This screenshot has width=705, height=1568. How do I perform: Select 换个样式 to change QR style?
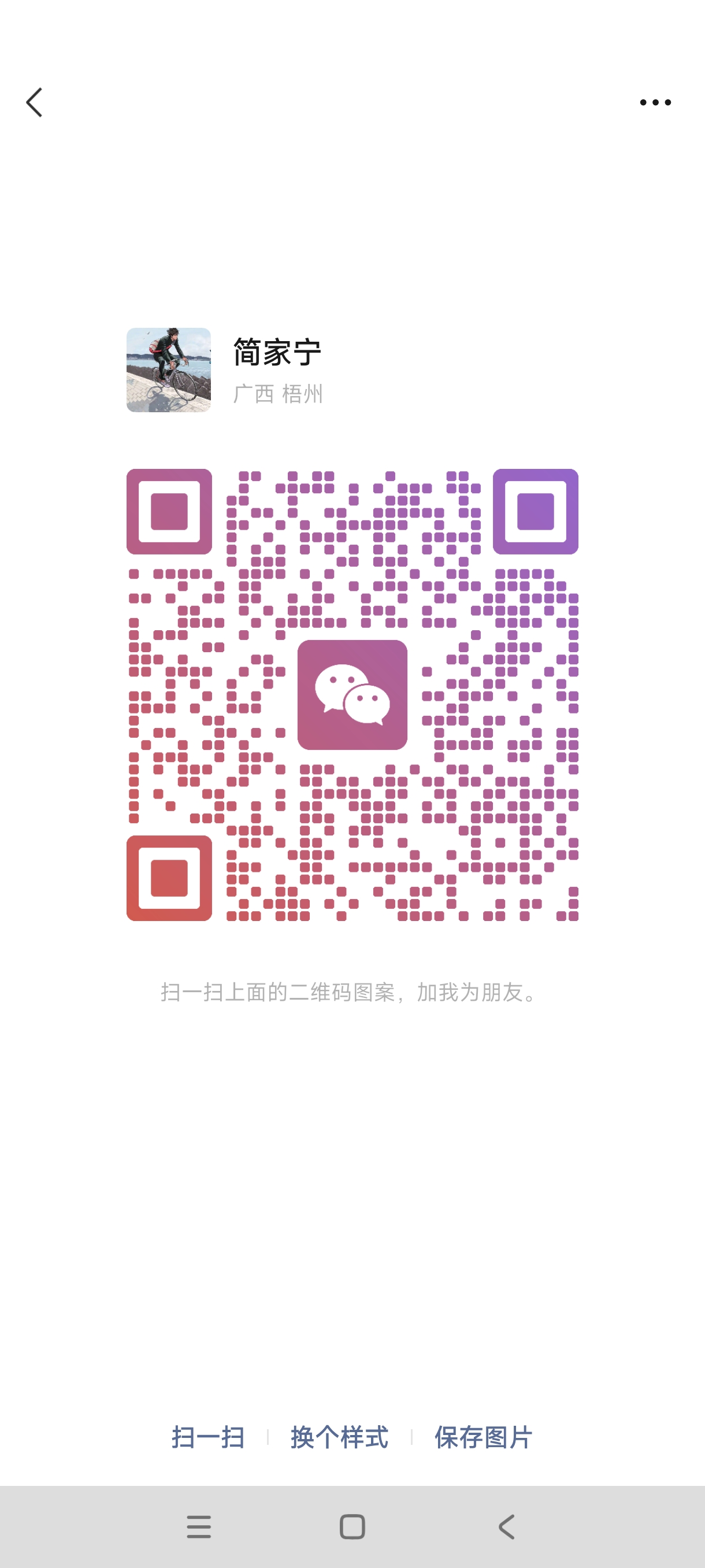click(x=339, y=1437)
